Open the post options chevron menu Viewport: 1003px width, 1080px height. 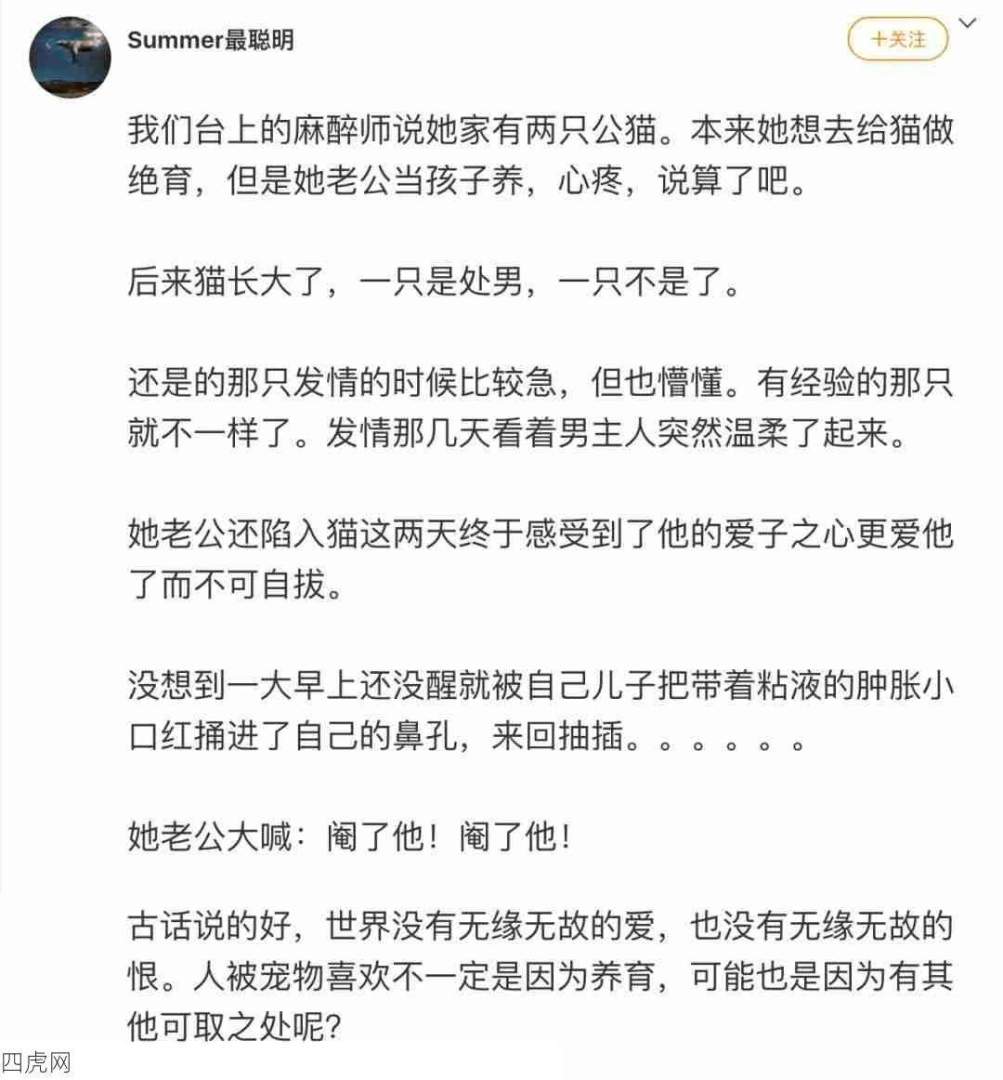pyautogui.click(x=969, y=21)
